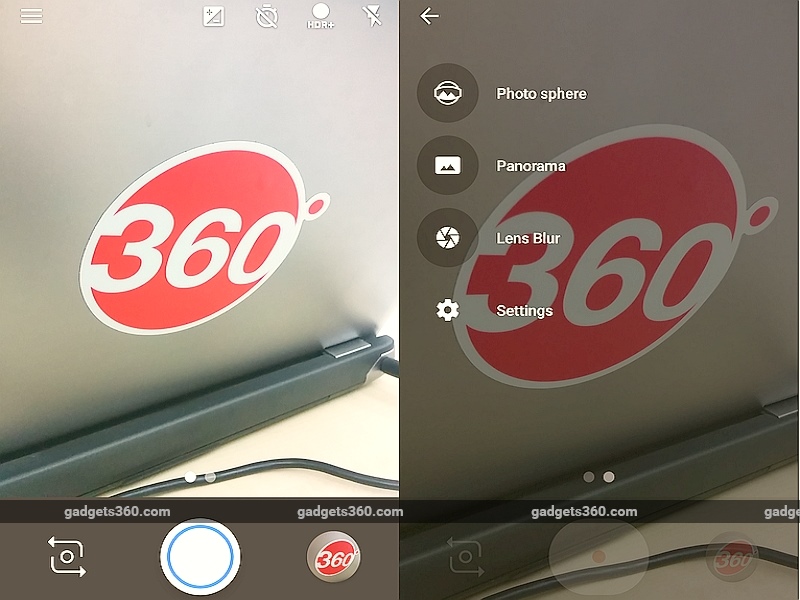This screenshot has width=800, height=600.
Task: Close the modes menu with back arrow
Action: point(430,16)
